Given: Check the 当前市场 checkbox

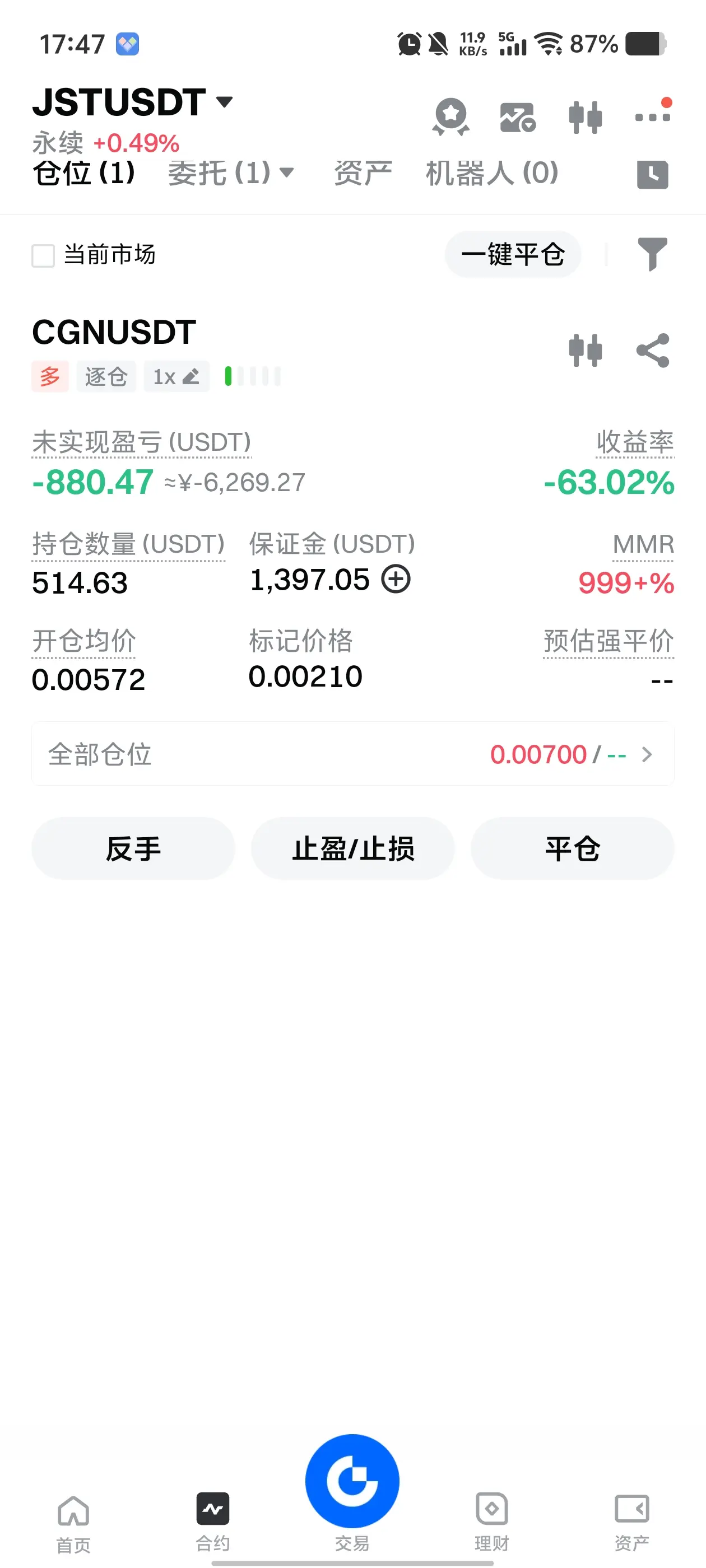Looking at the screenshot, I should pyautogui.click(x=43, y=255).
